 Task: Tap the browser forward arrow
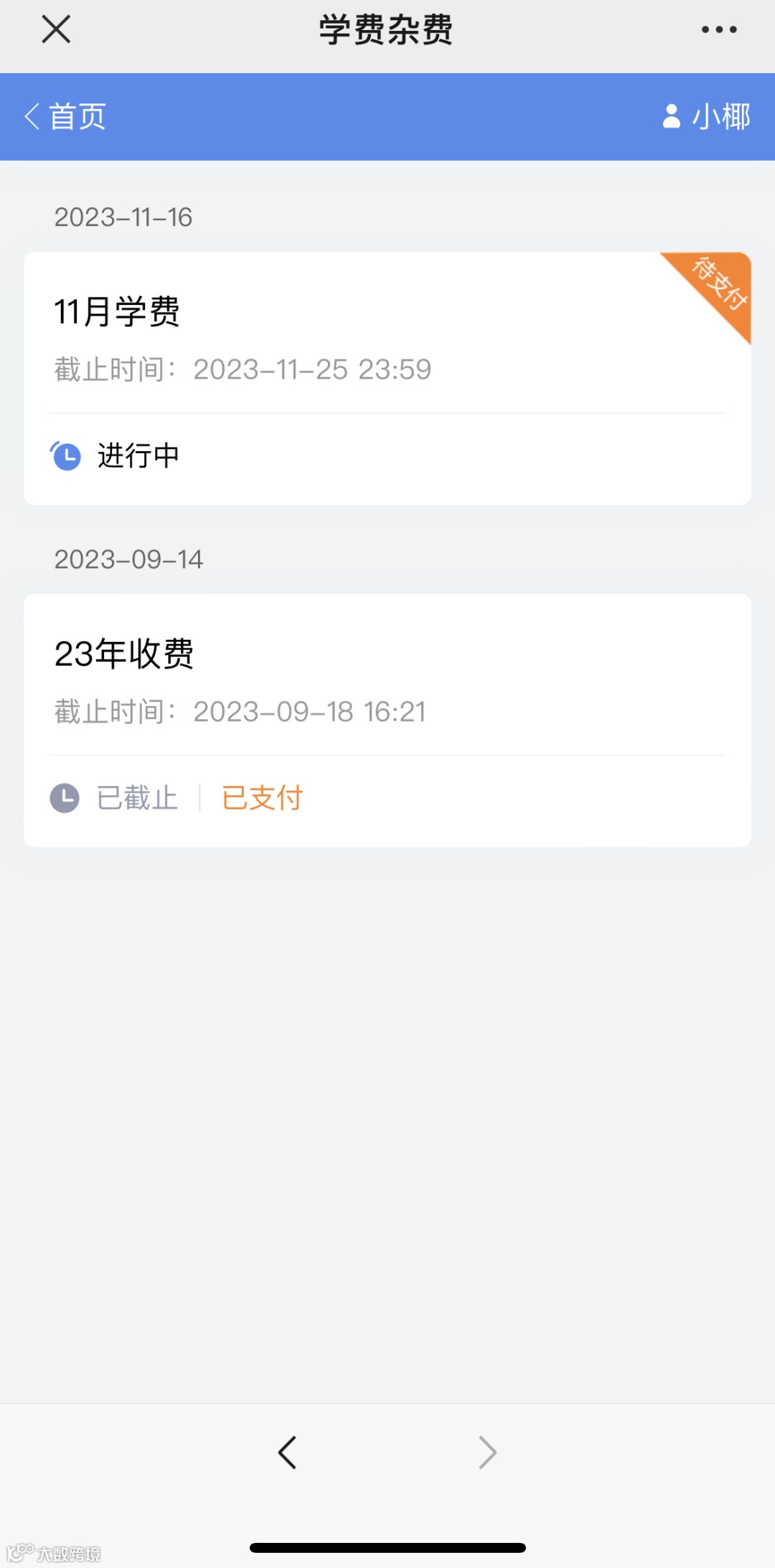point(487,1453)
